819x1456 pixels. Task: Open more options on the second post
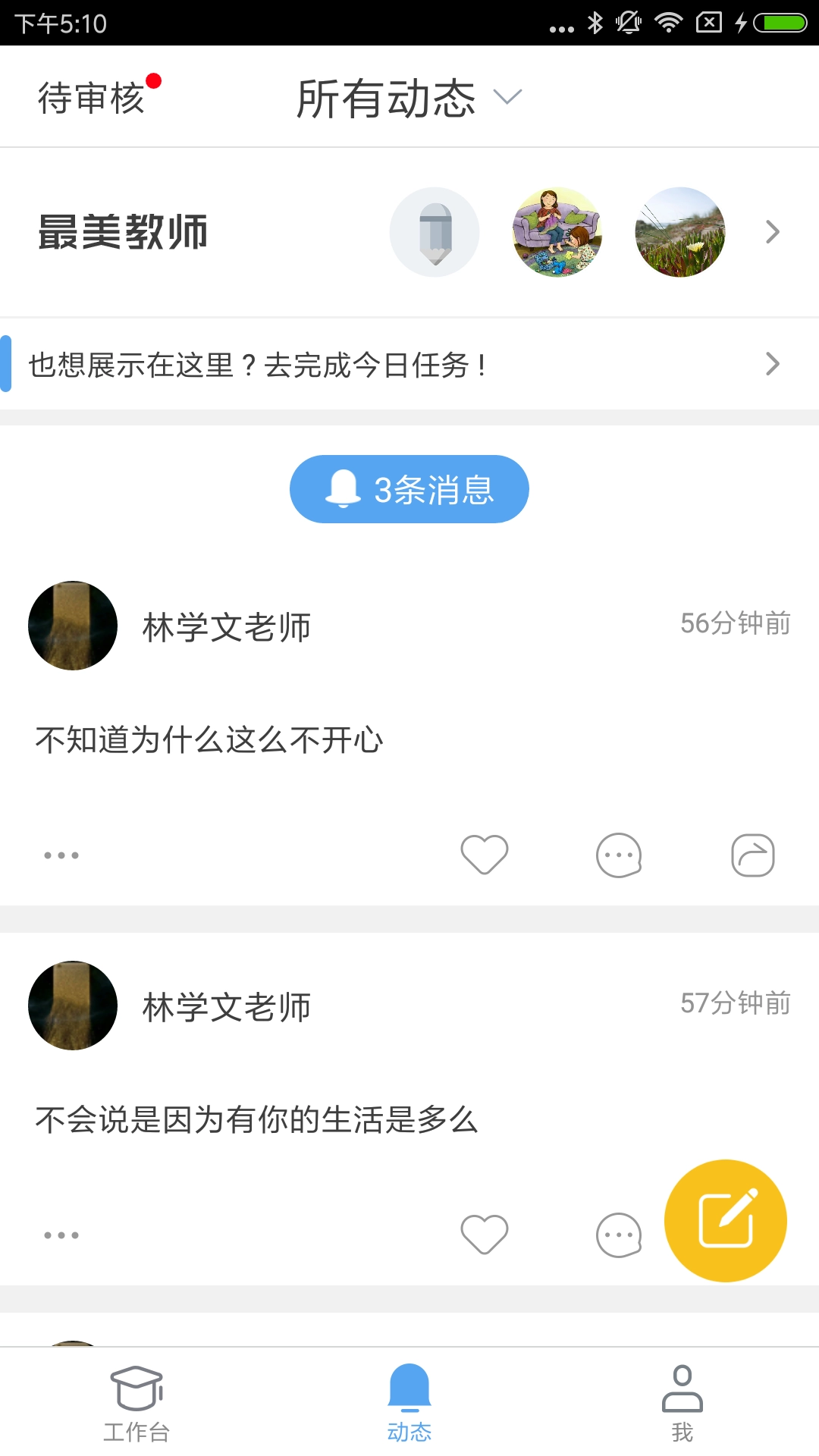pos(61,1234)
